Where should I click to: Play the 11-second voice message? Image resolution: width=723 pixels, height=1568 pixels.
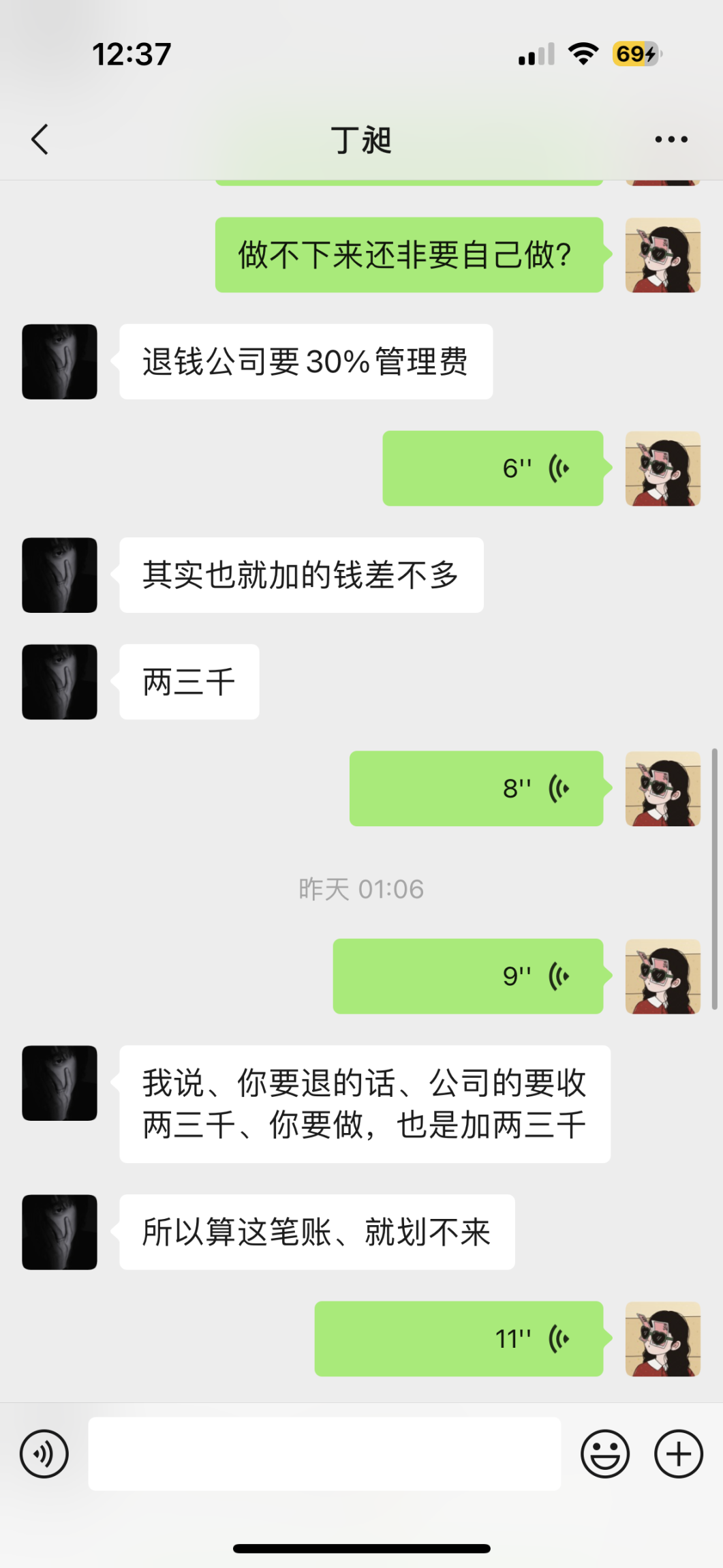[459, 1339]
